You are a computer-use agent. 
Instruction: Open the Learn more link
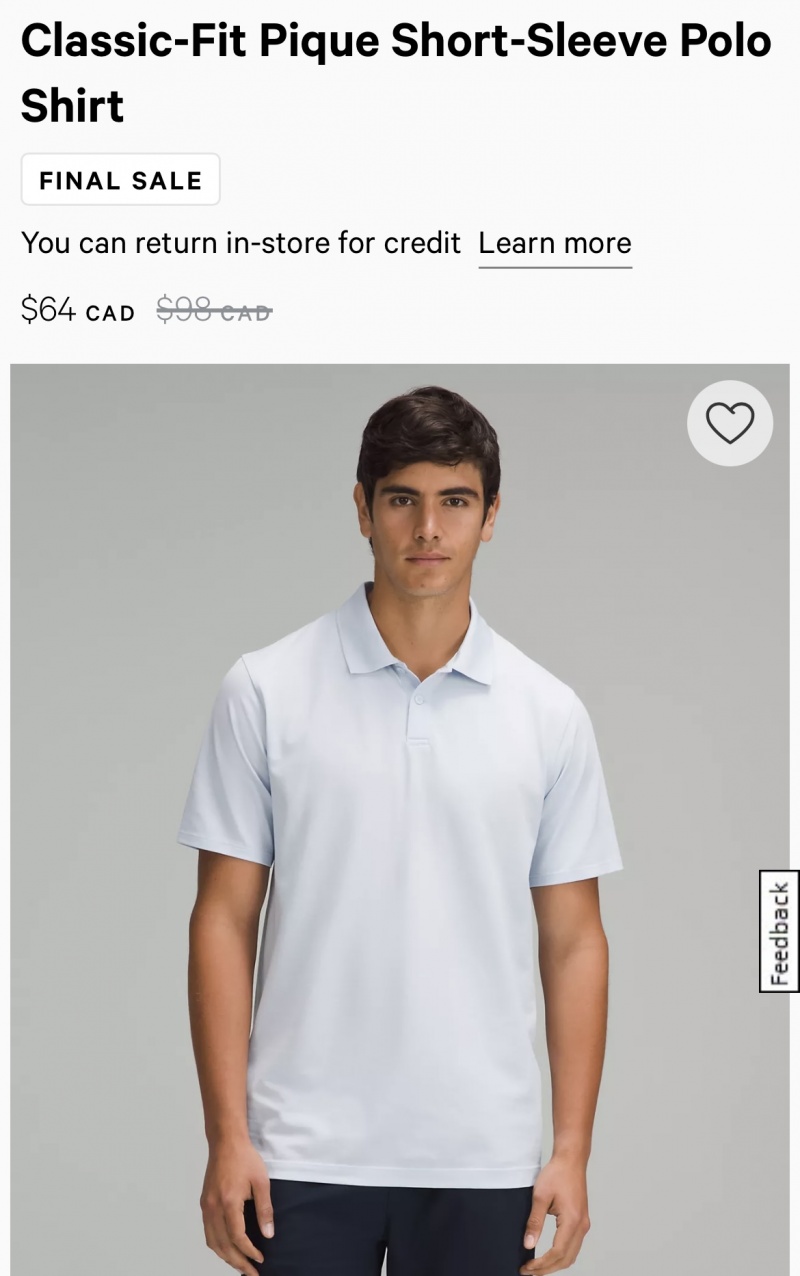555,243
